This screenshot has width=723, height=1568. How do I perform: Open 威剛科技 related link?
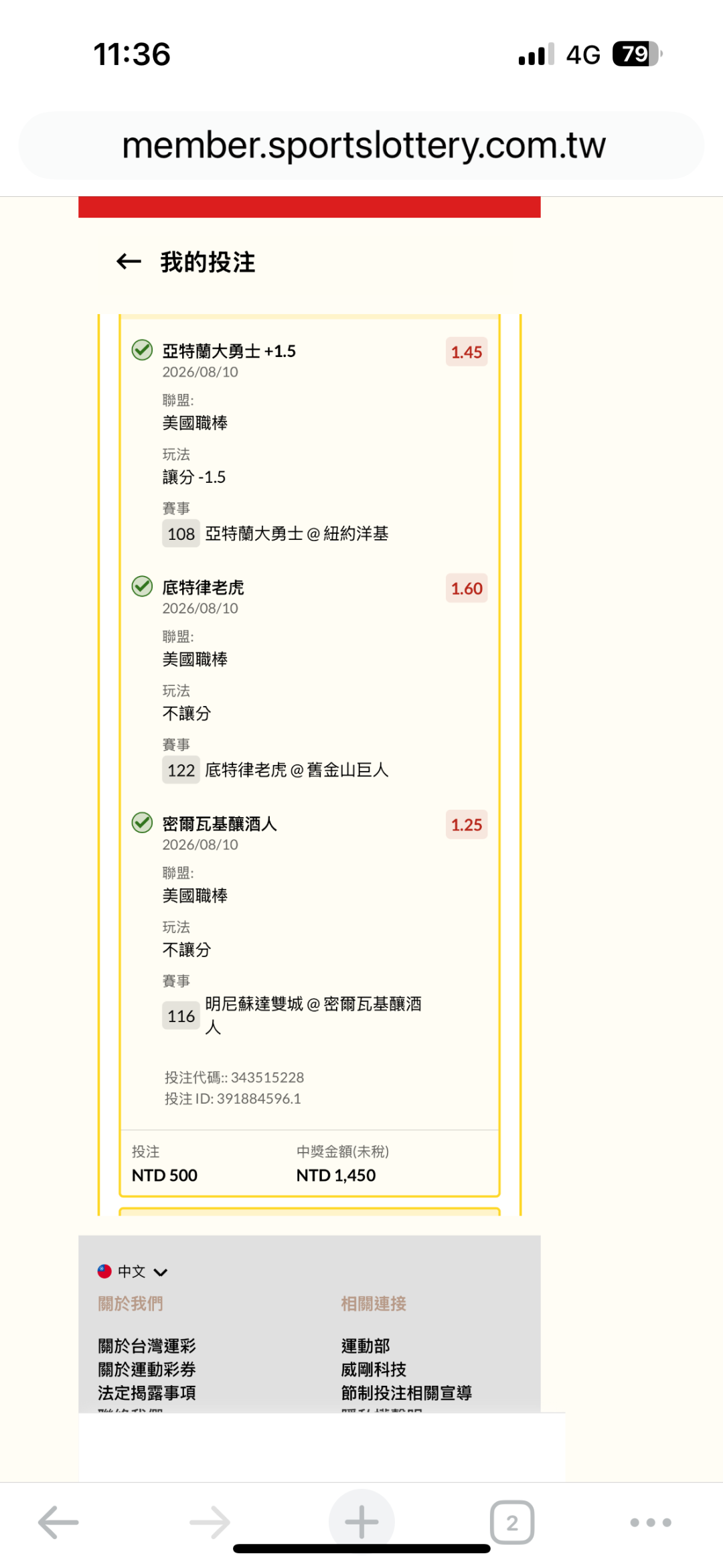pos(374,1369)
